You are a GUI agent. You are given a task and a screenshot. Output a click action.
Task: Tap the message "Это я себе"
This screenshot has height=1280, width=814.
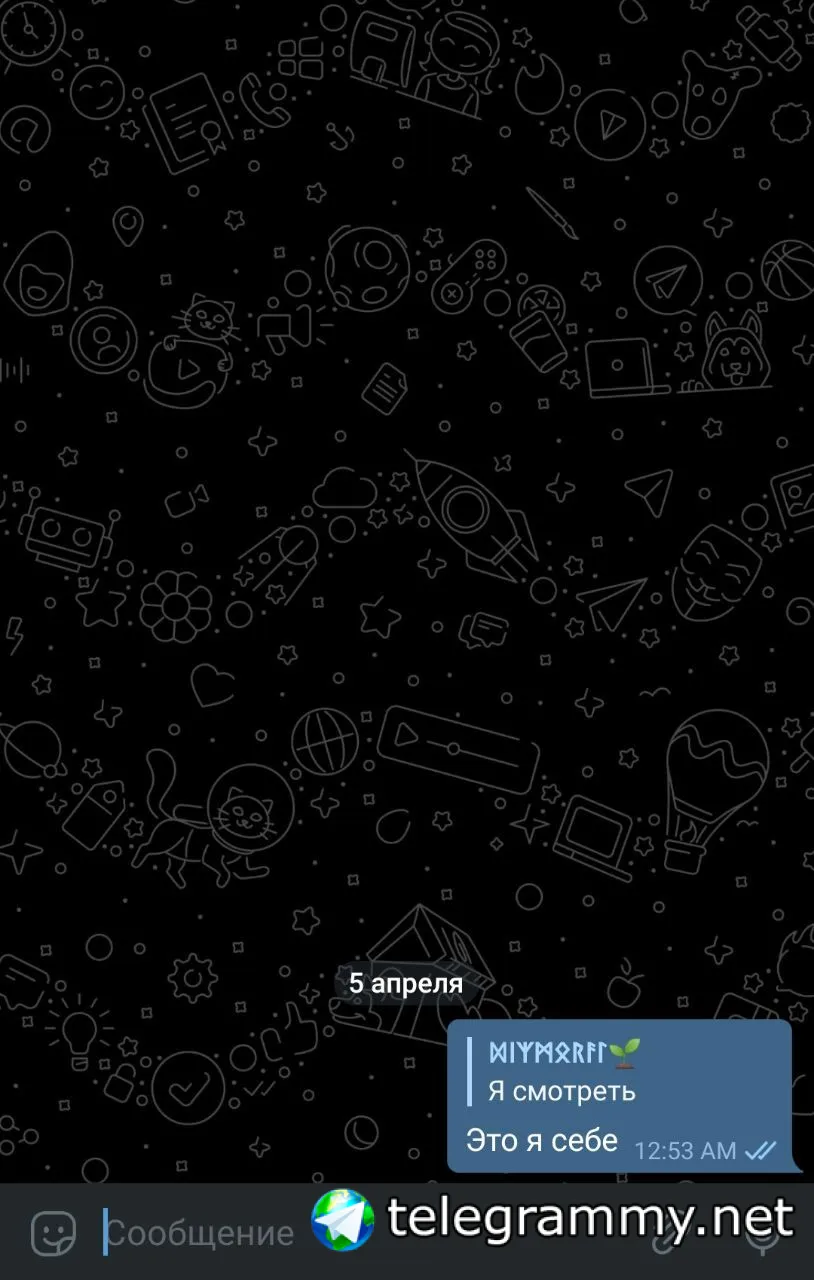click(x=541, y=1140)
